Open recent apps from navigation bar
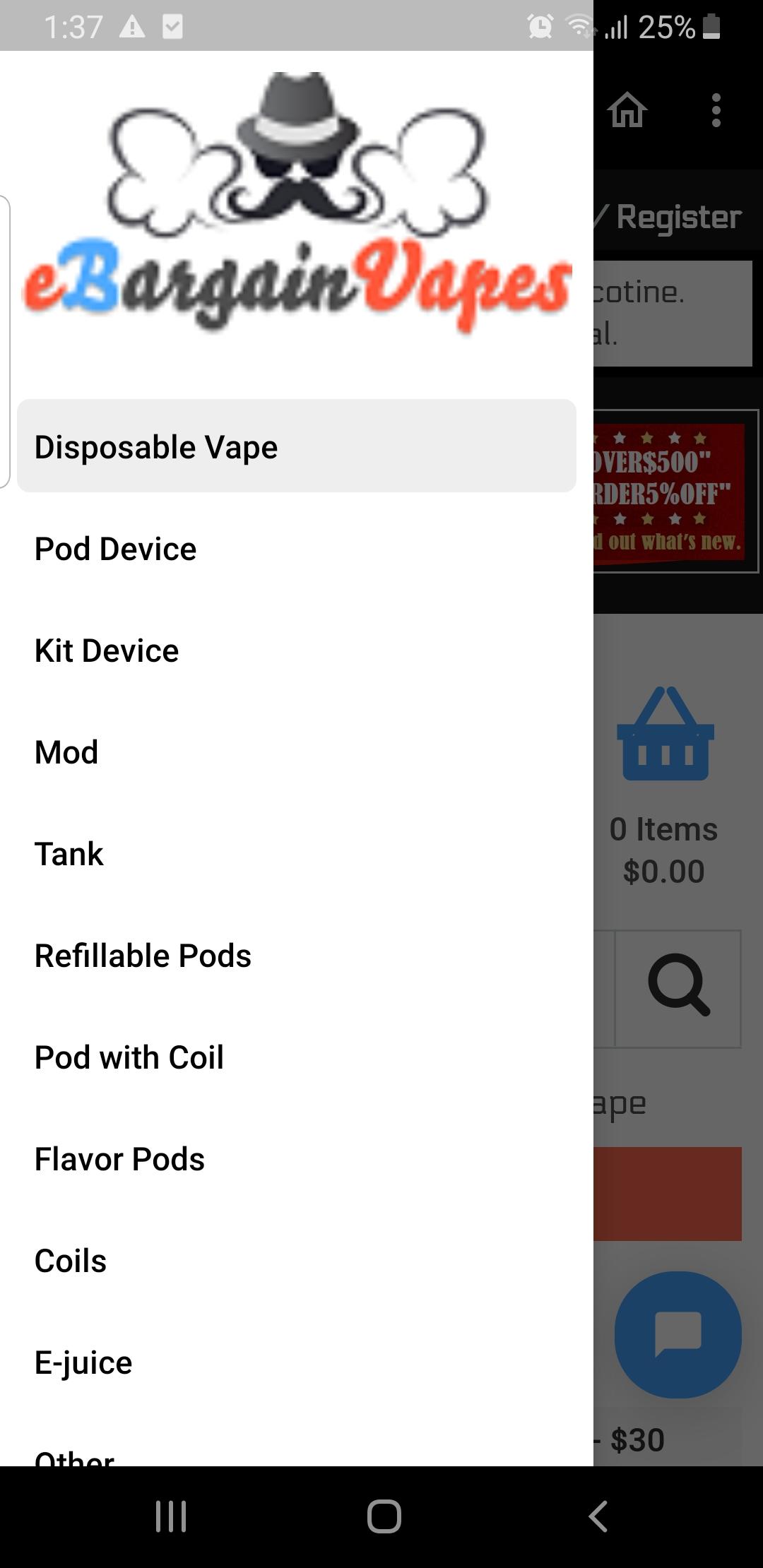This screenshot has width=763, height=1568. [171, 1516]
